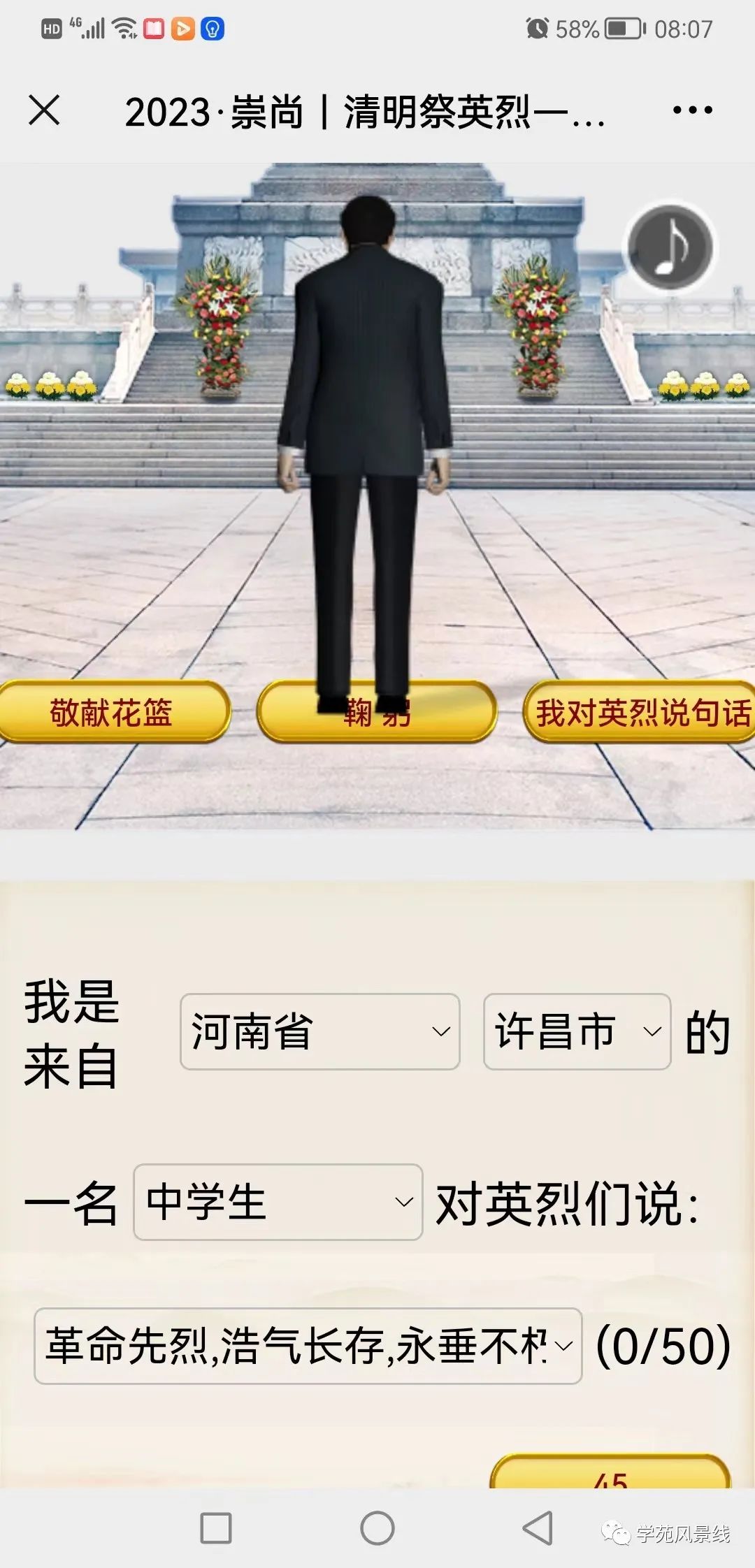
Task: Toggle the background music note icon
Action: [x=670, y=247]
